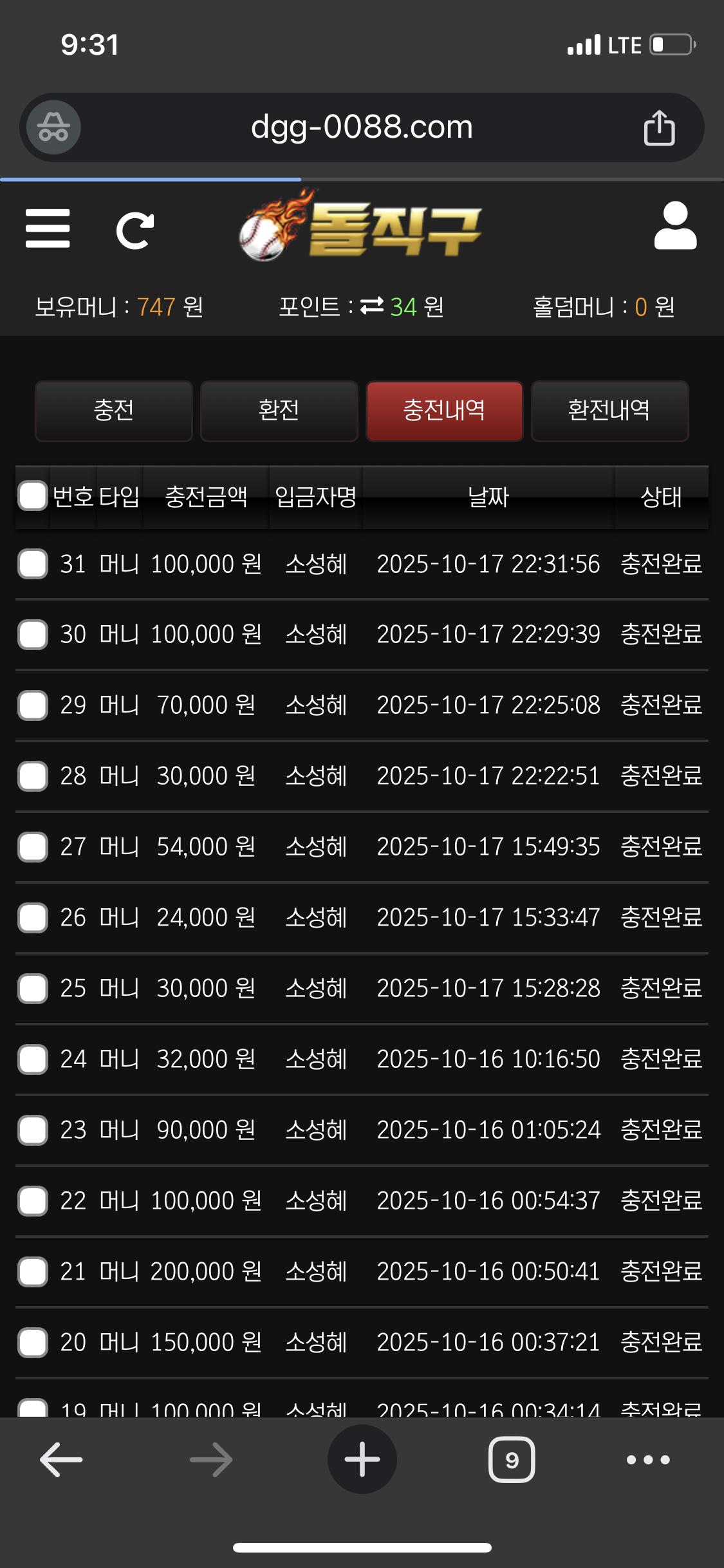Open the browser's three-dot menu
724x1568 pixels.
click(648, 1460)
